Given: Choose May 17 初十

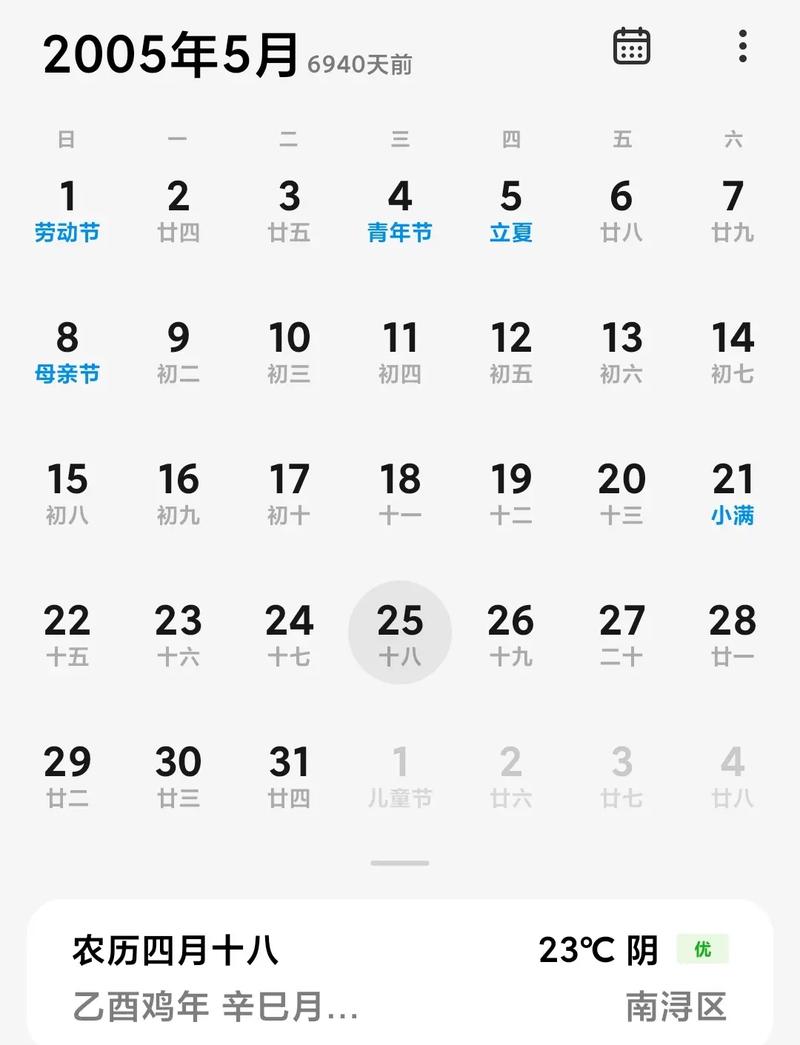Looking at the screenshot, I should (x=289, y=494).
